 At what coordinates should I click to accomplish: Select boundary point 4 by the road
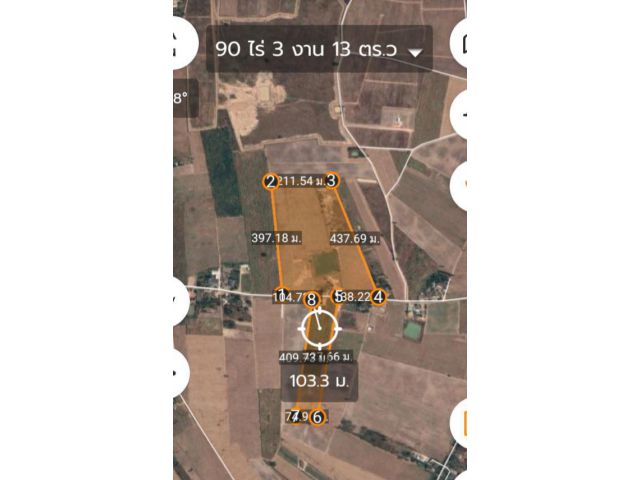[378, 296]
